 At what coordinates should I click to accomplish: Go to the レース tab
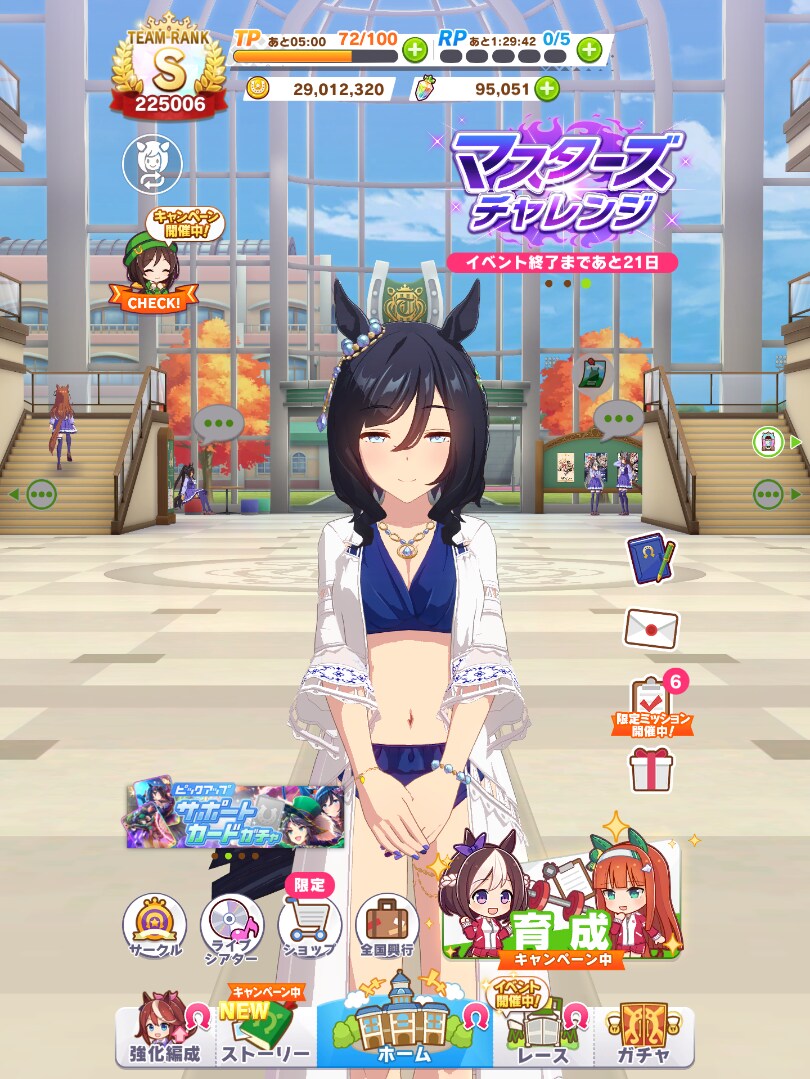pyautogui.click(x=543, y=1033)
